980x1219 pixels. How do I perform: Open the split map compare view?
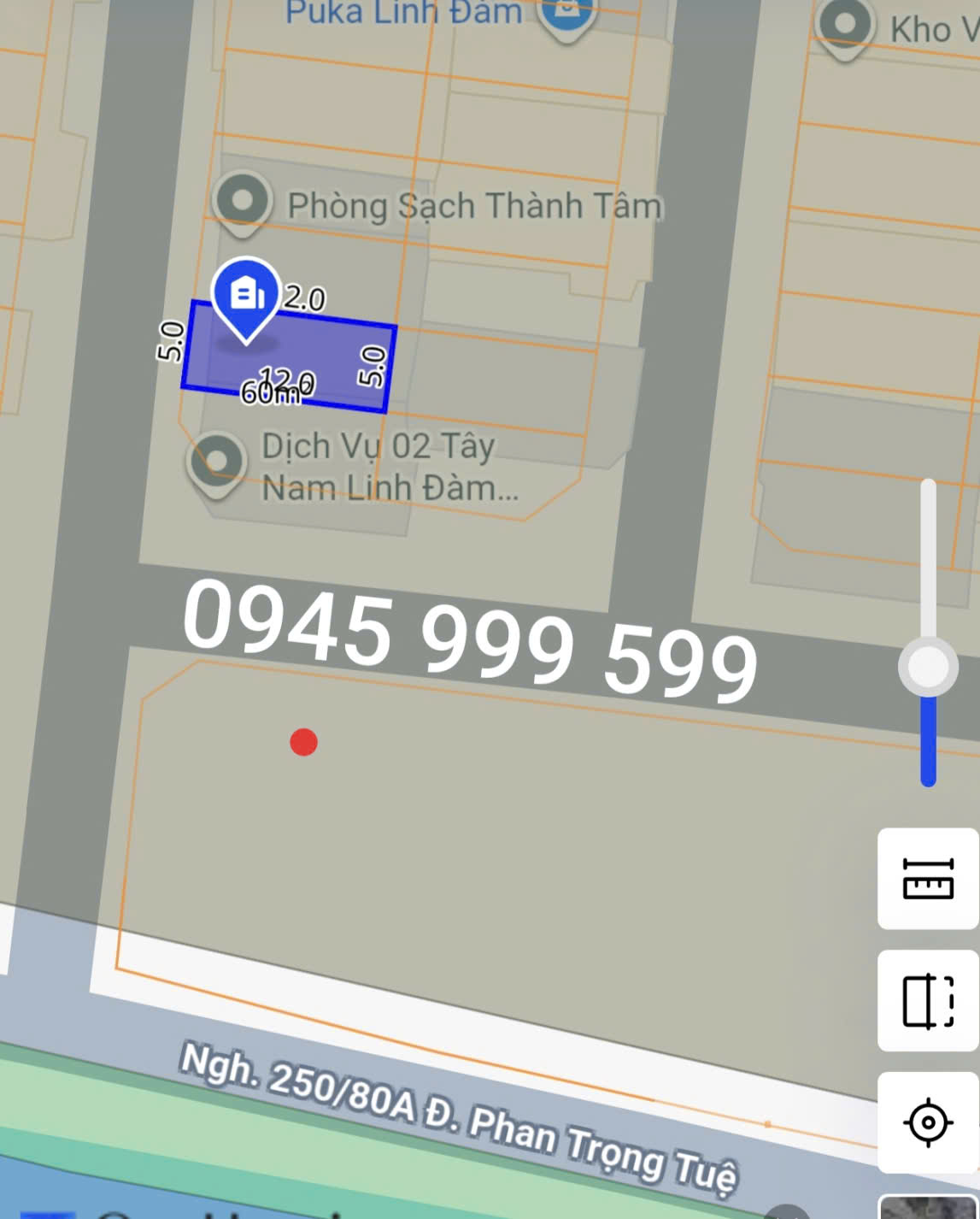tap(928, 1000)
